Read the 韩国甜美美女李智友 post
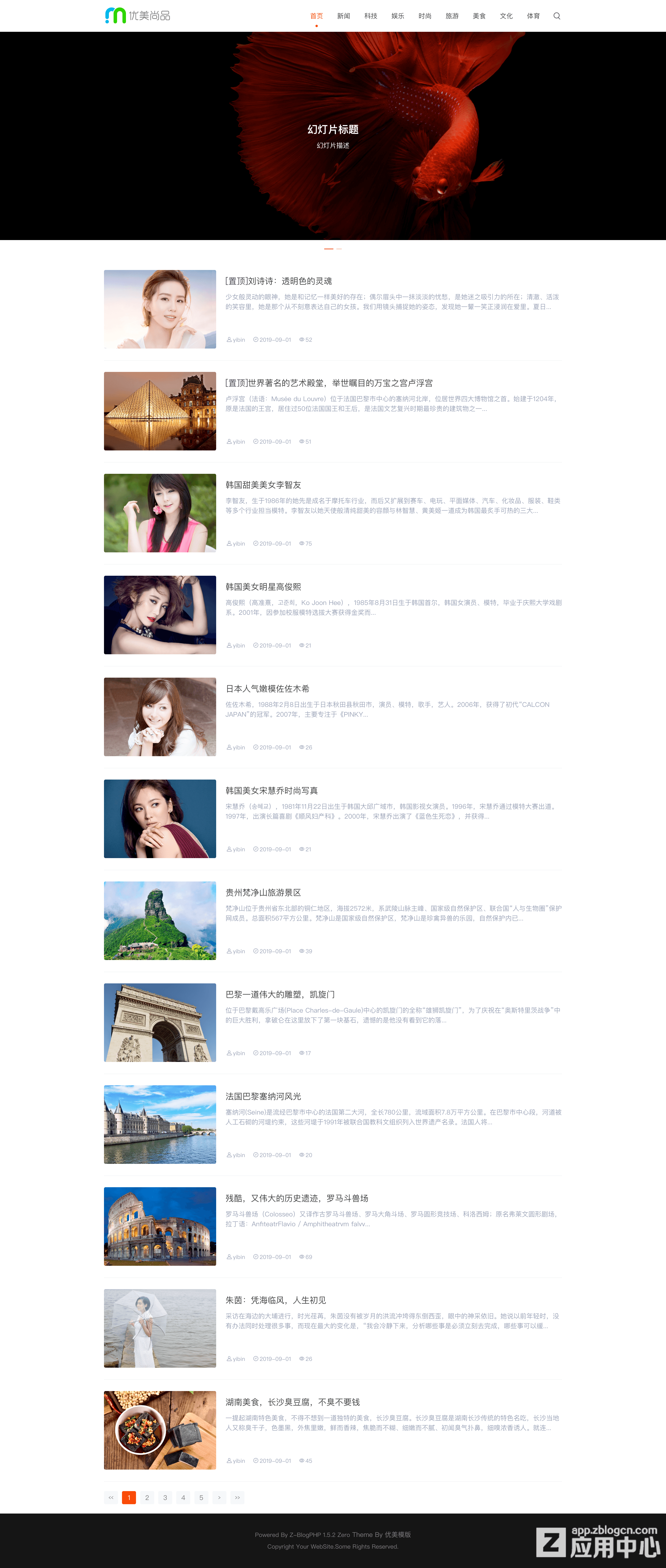 point(263,485)
